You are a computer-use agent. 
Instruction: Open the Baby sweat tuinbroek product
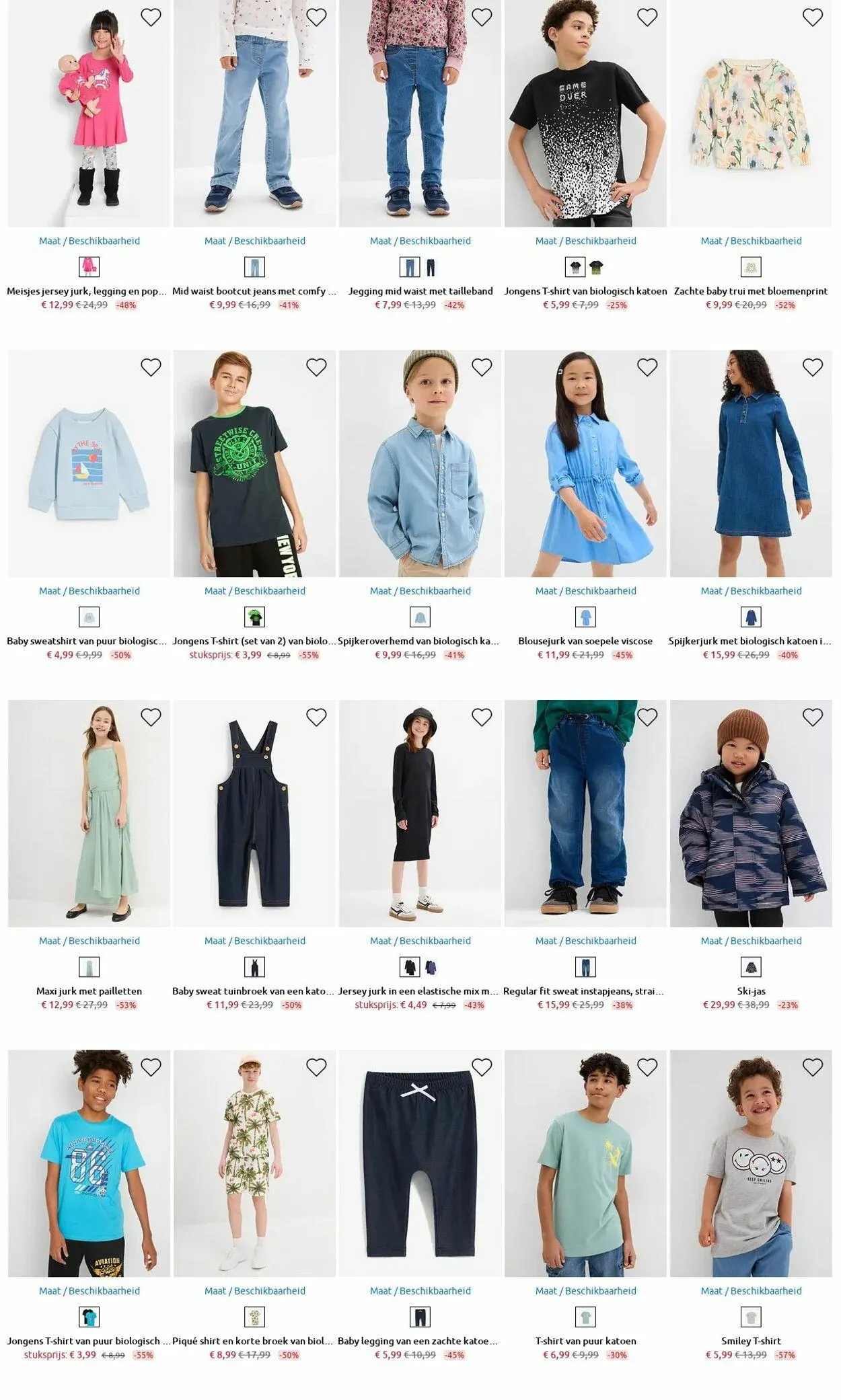(x=253, y=990)
